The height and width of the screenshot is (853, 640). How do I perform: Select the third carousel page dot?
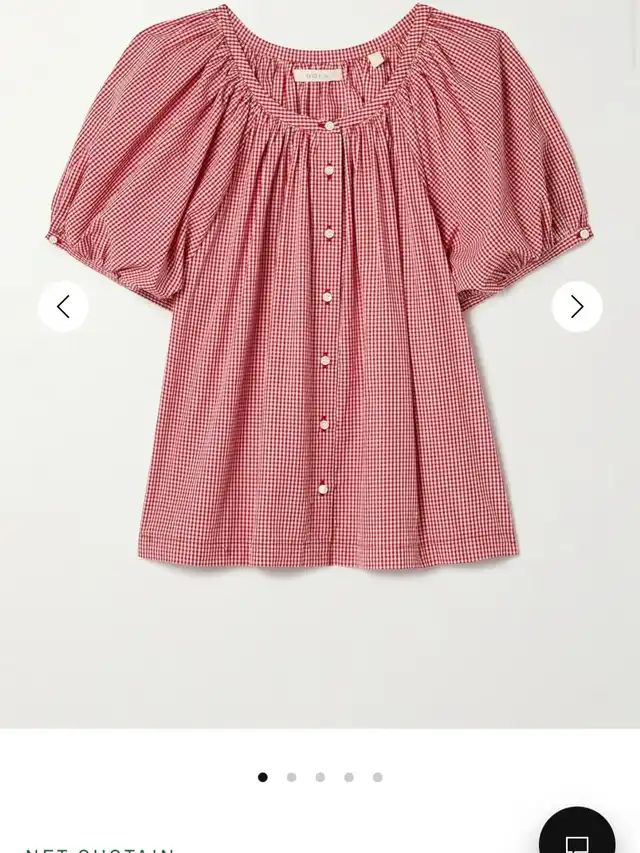[320, 777]
